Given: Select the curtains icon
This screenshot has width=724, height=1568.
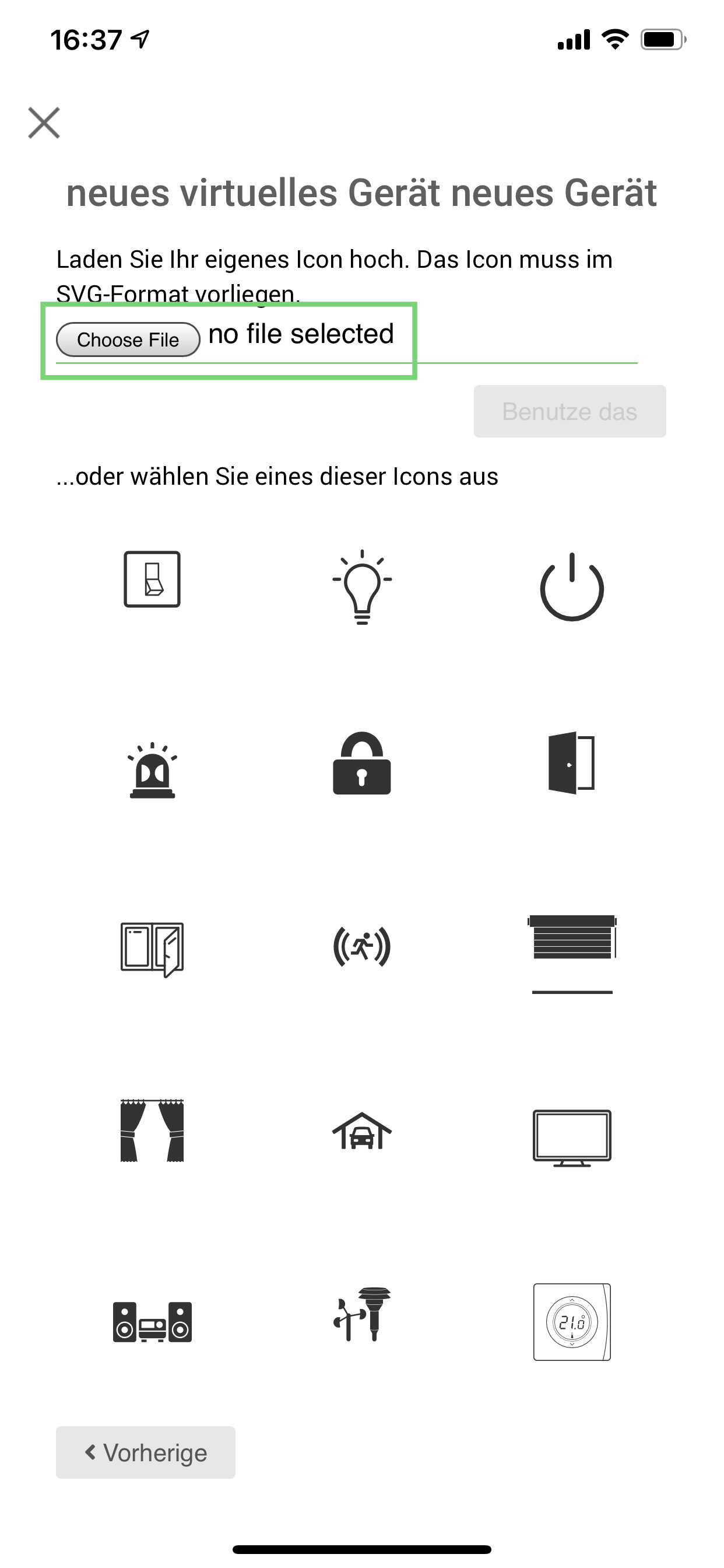Looking at the screenshot, I should point(152,1131).
